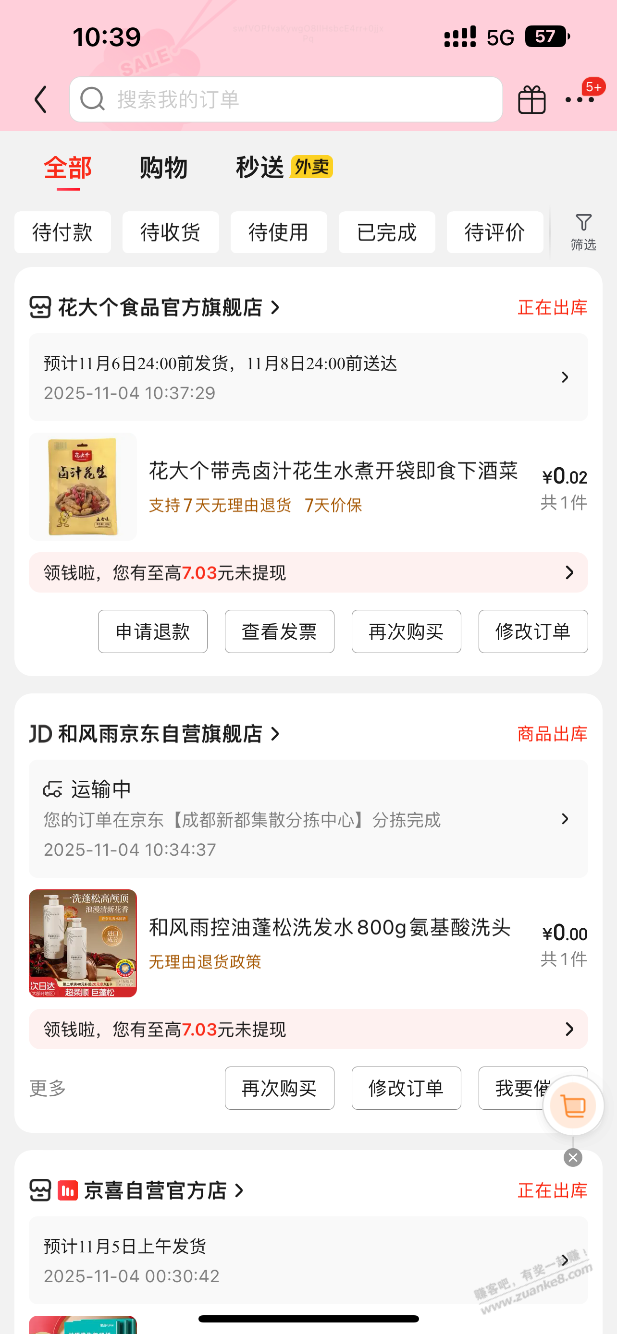Tap 查看发票 for the peanut order
617x1334 pixels.
coord(279,631)
